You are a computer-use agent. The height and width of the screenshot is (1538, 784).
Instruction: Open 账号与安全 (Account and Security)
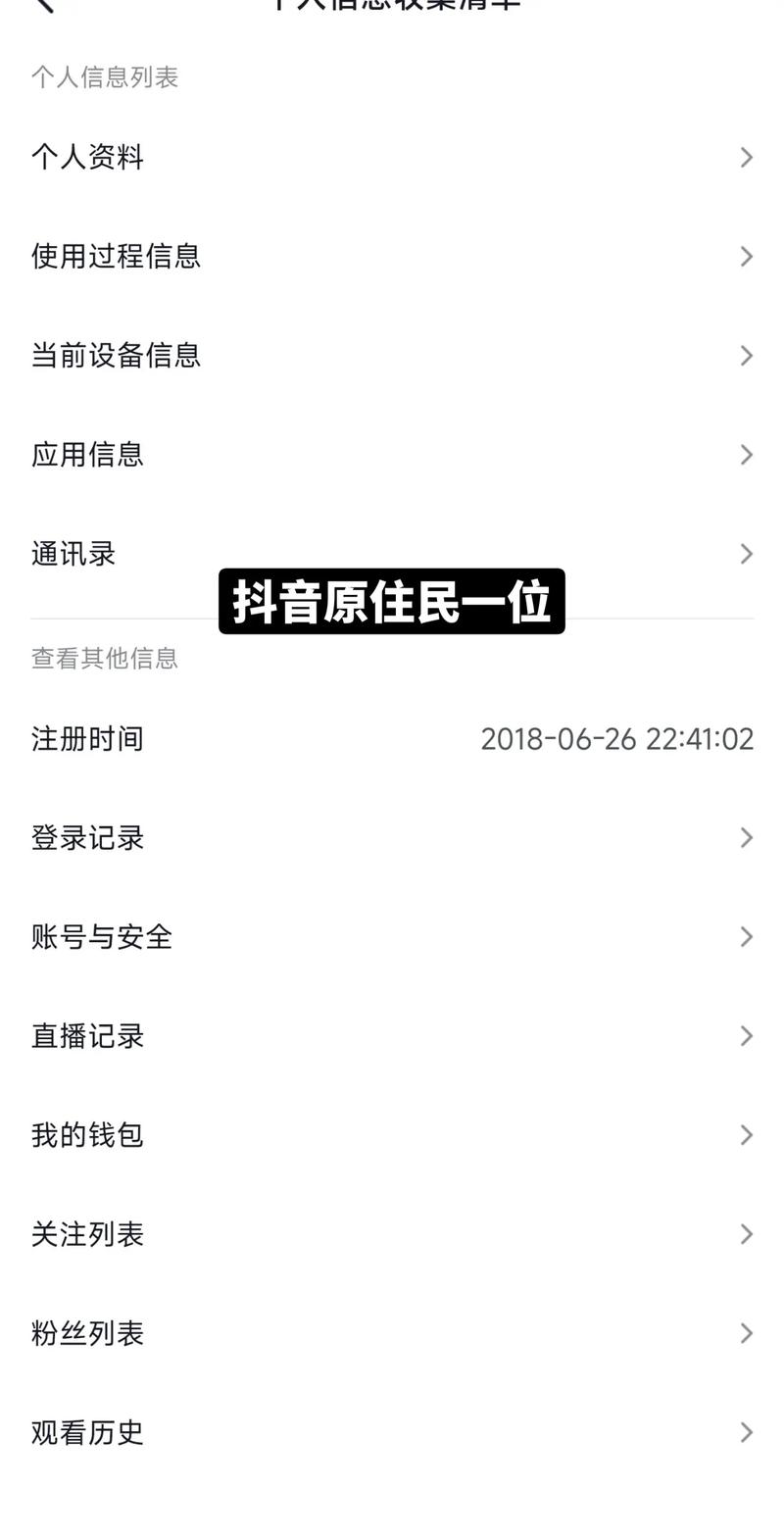click(x=101, y=937)
